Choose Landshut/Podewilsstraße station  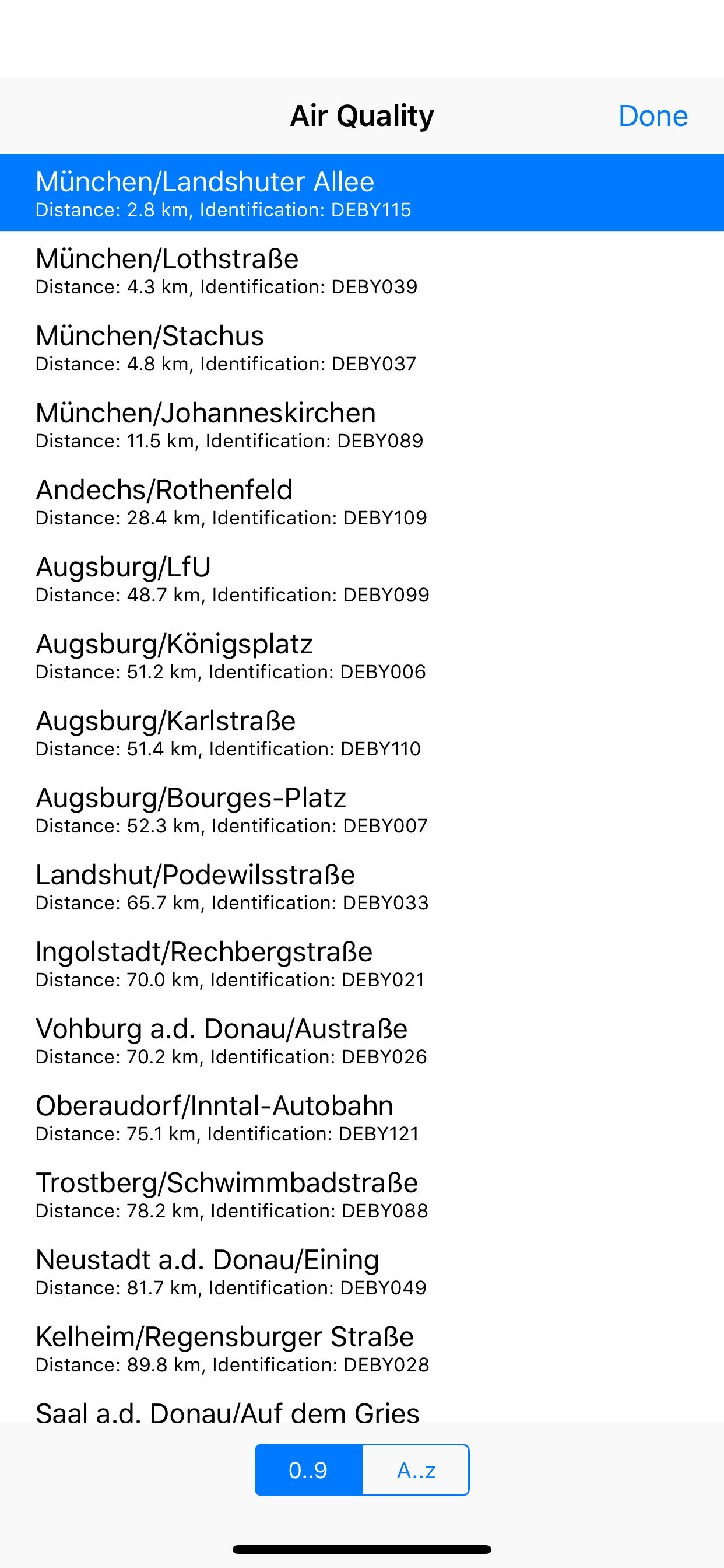[x=362, y=885]
